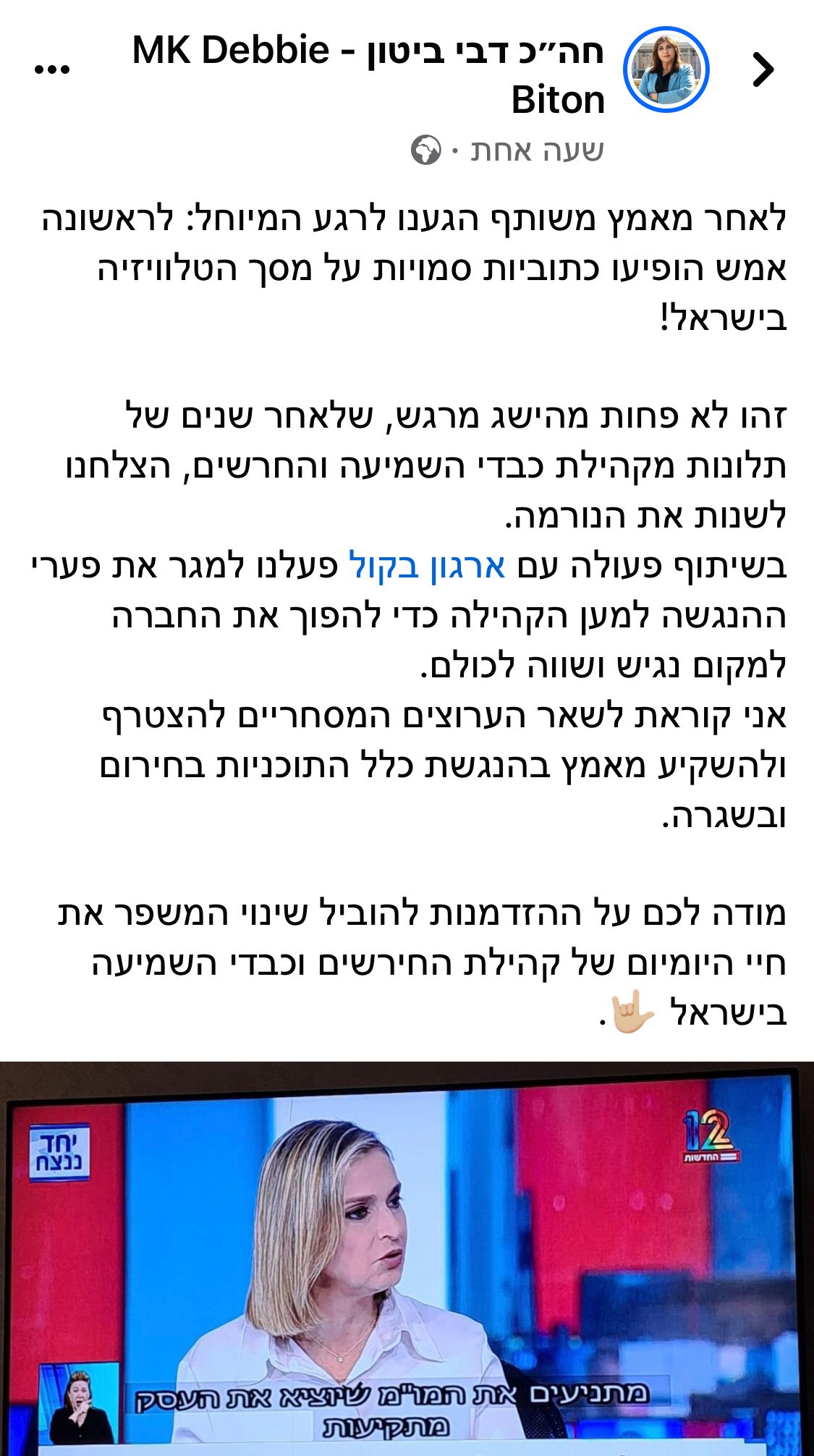Open the post's three-dot options menu
The height and width of the screenshot is (1456, 814).
(52, 69)
